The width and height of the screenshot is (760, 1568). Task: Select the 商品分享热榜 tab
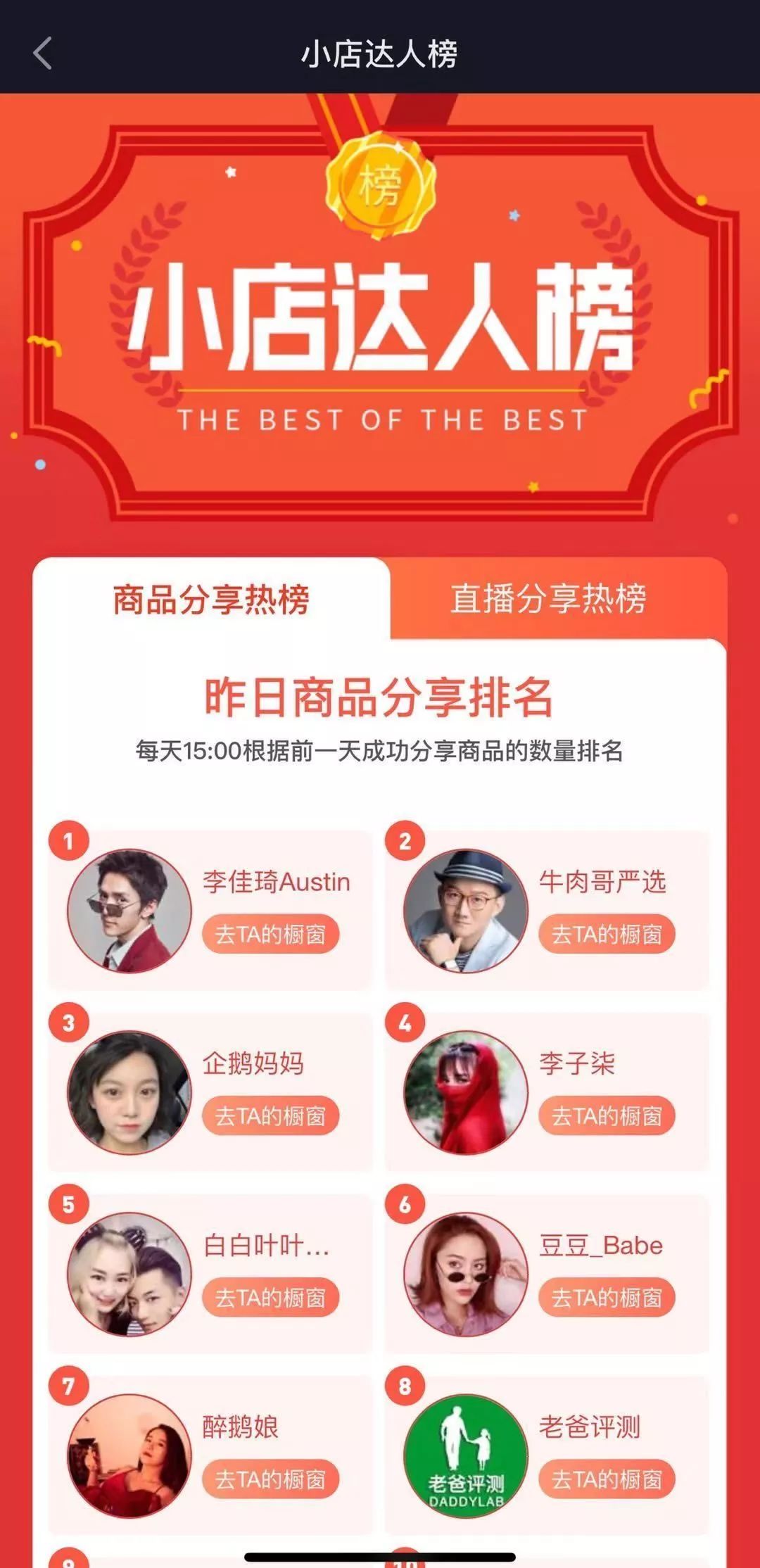211,599
